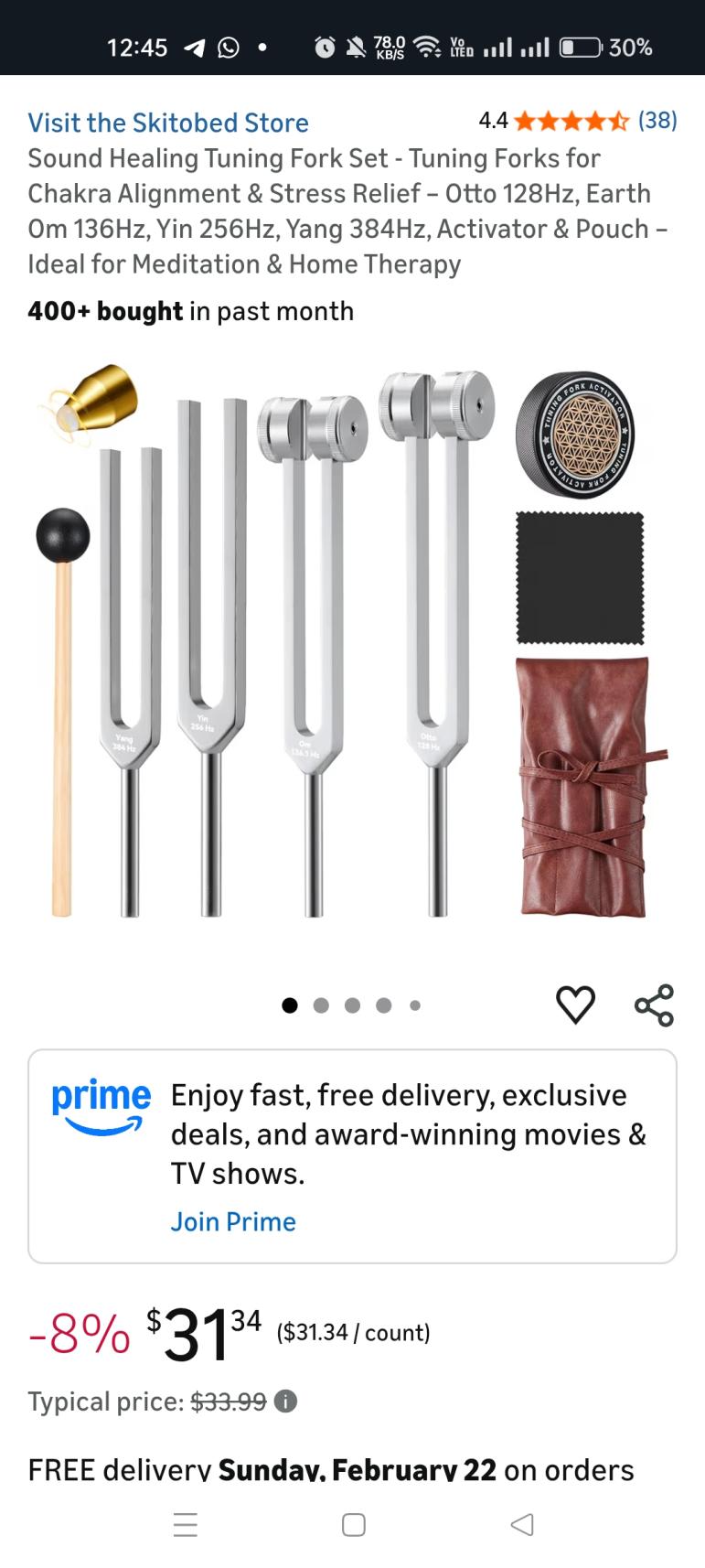The height and width of the screenshot is (1568, 705).
Task: Tap the Join Prime link
Action: point(232,1221)
